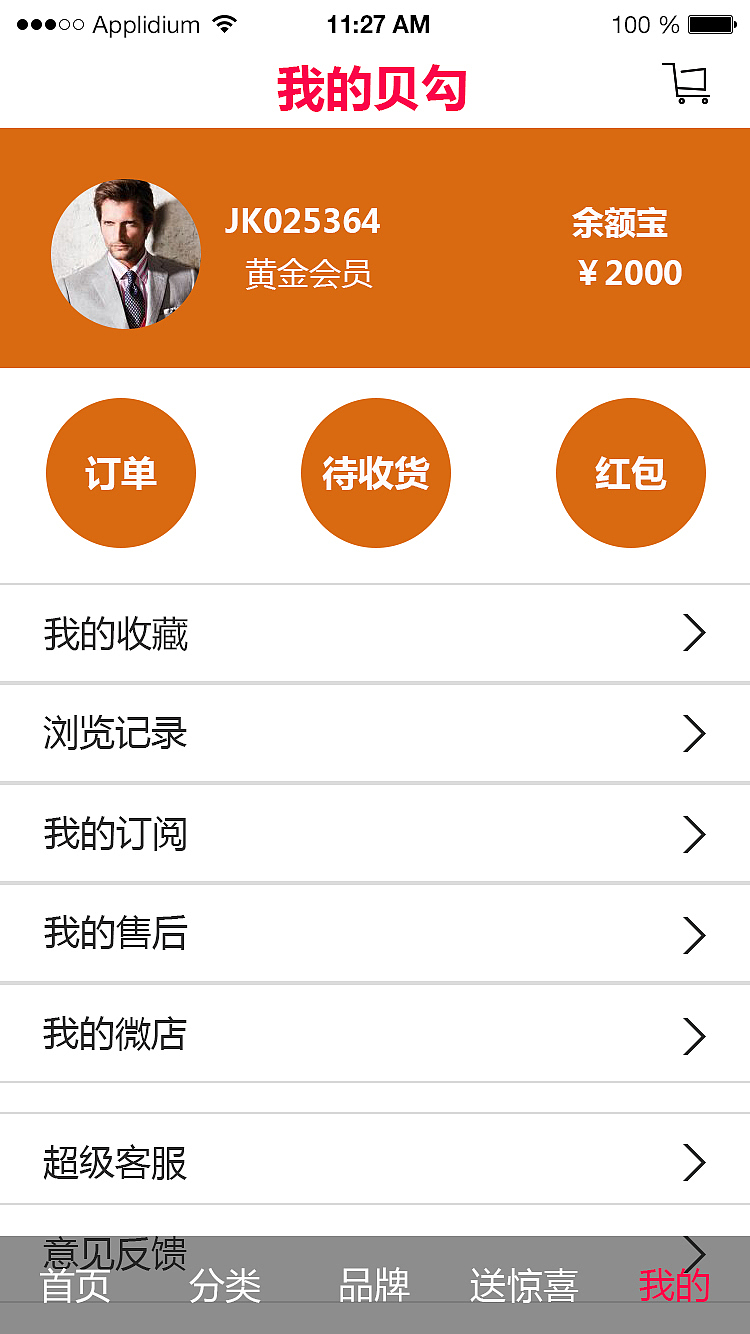Tap the 红包 red packet circle icon
This screenshot has height=1334, width=750.
click(630, 473)
